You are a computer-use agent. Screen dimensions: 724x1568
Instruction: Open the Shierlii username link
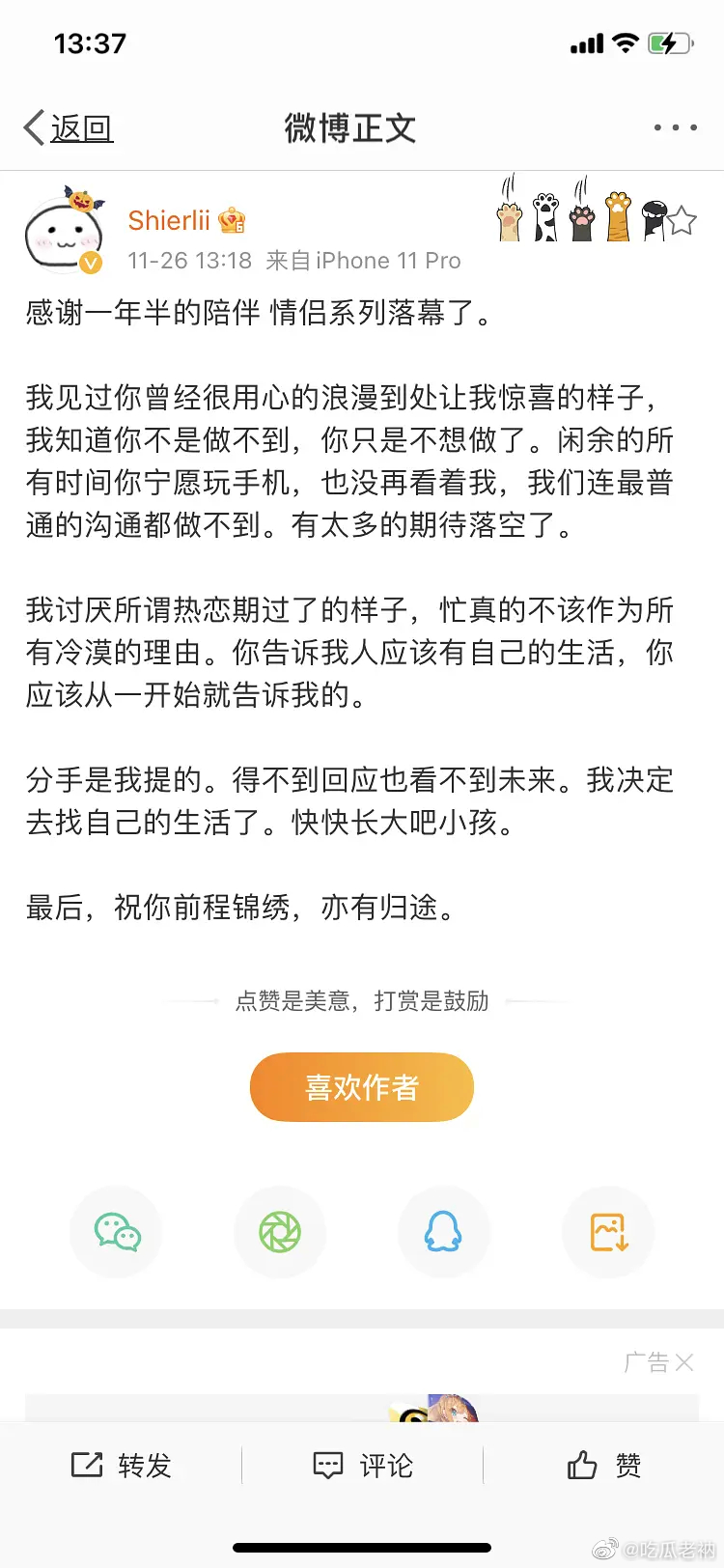[169, 220]
